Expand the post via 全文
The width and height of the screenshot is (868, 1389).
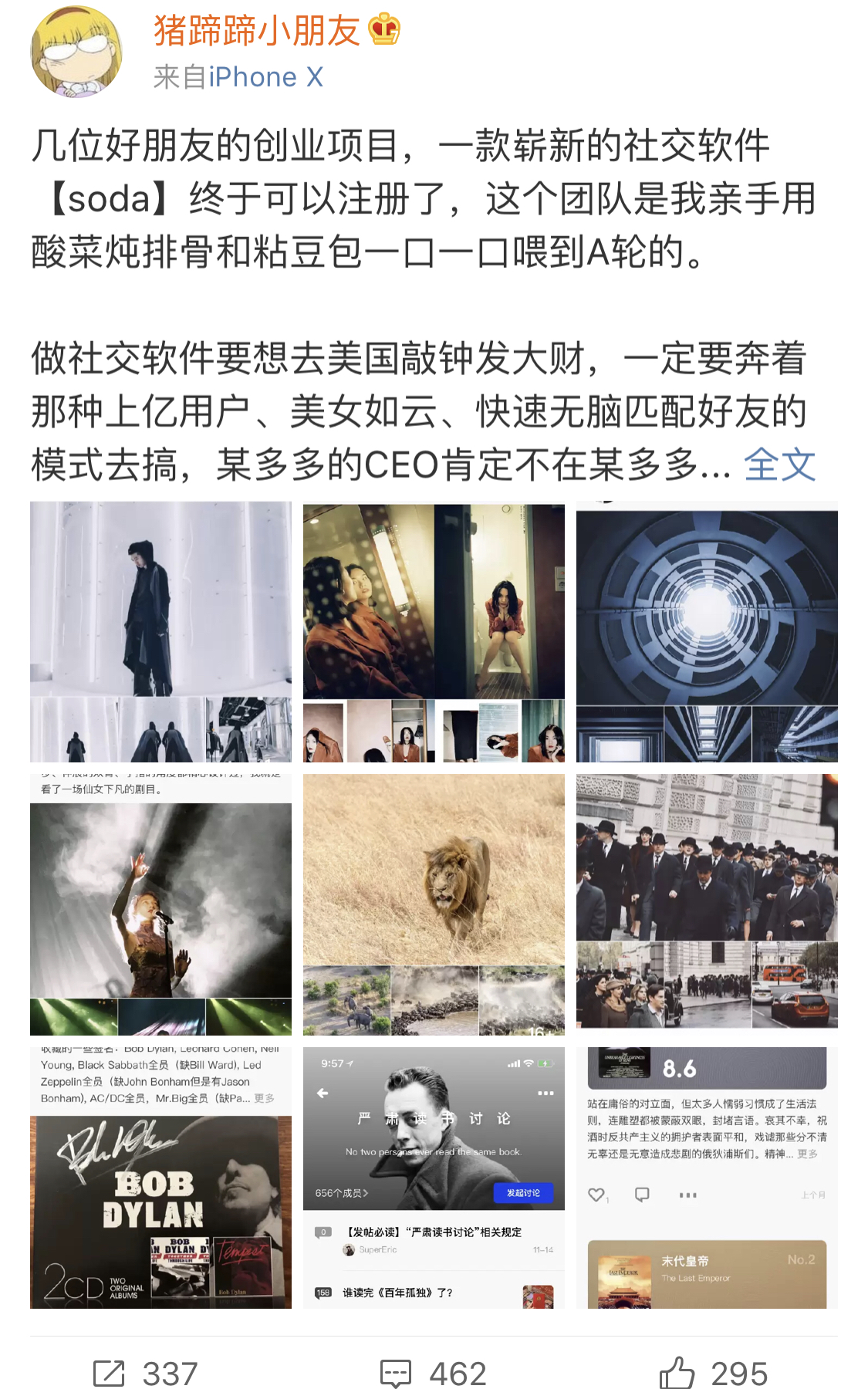pos(779,465)
